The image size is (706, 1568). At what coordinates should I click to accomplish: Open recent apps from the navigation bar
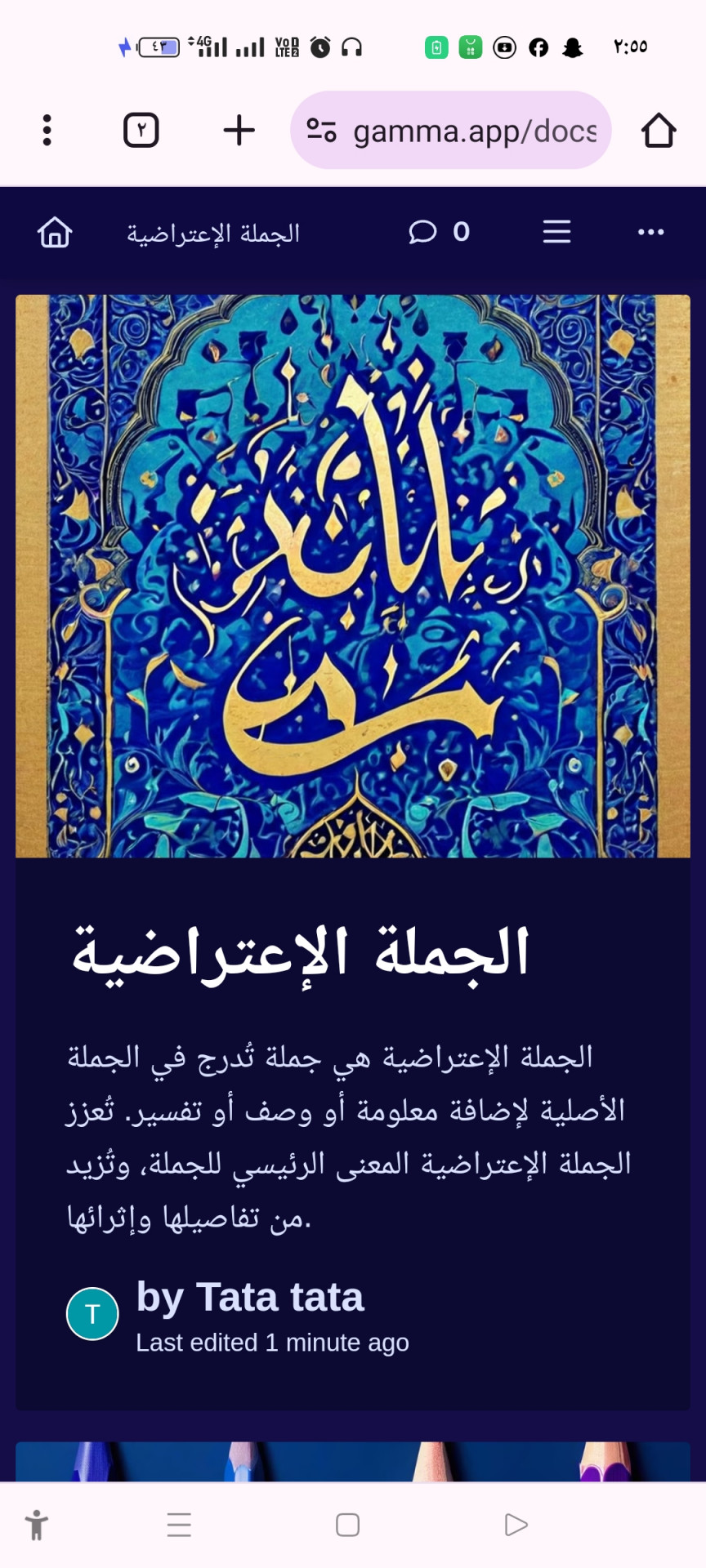click(x=179, y=1525)
